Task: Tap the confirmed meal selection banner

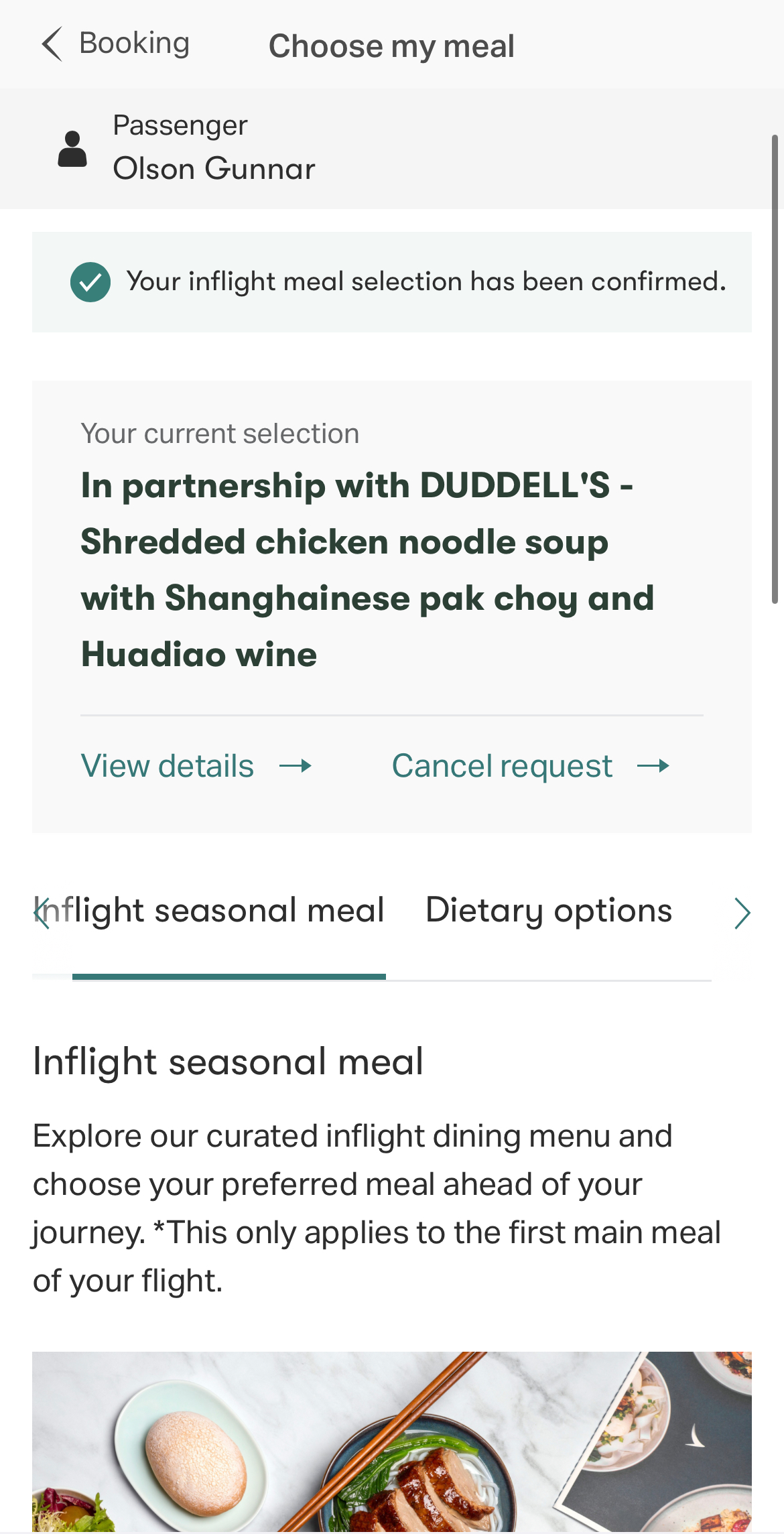Action: tap(392, 281)
